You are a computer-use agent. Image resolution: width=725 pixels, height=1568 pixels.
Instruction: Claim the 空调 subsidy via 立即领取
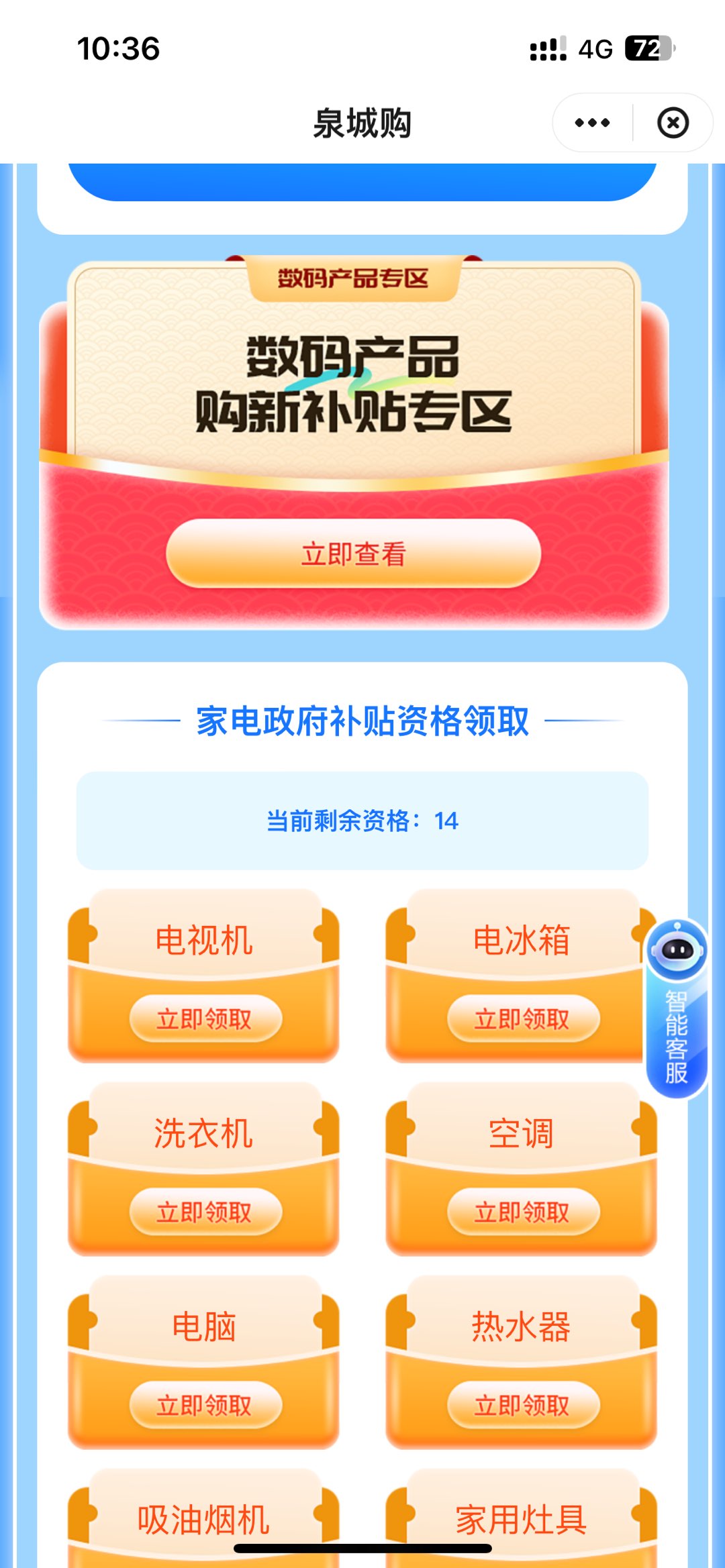pos(522,1212)
